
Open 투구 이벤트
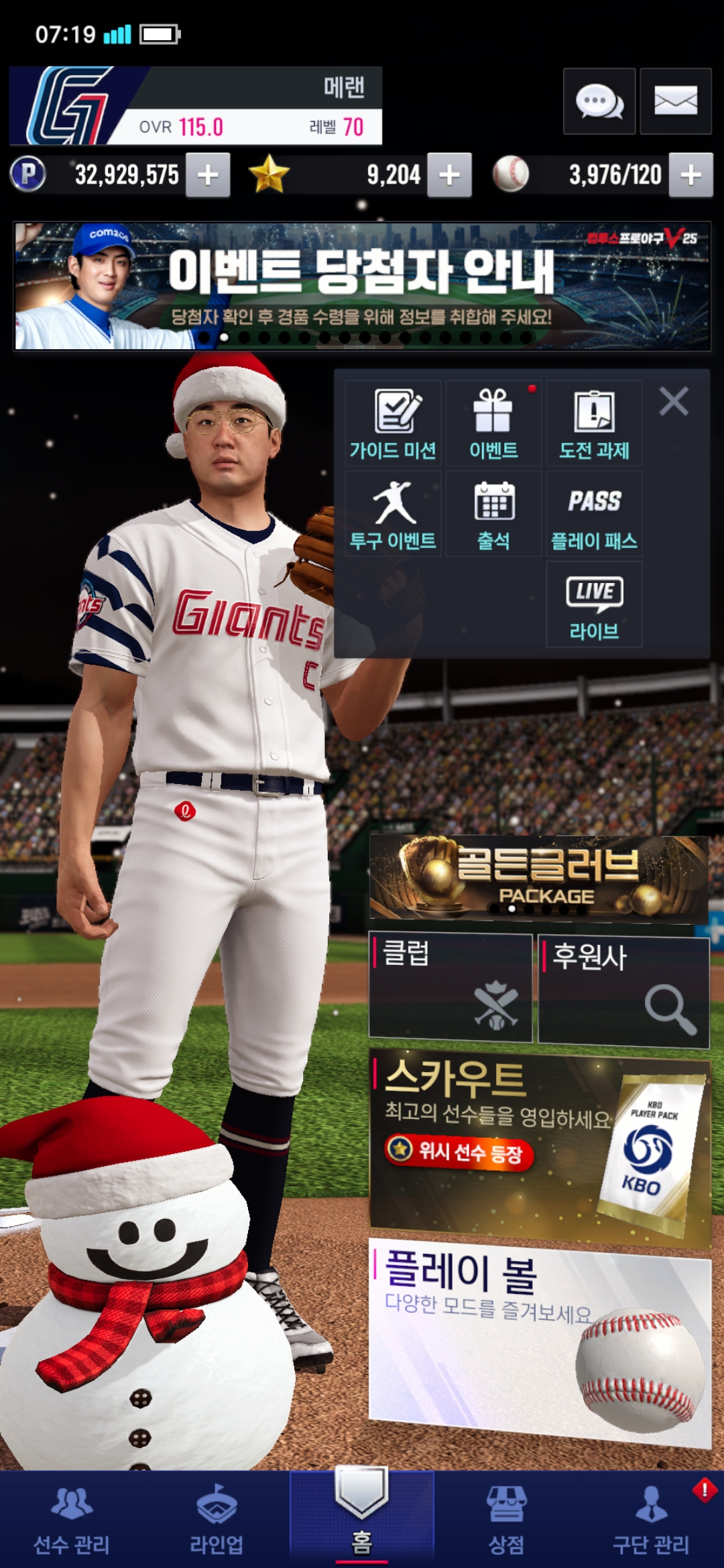pyautogui.click(x=393, y=514)
